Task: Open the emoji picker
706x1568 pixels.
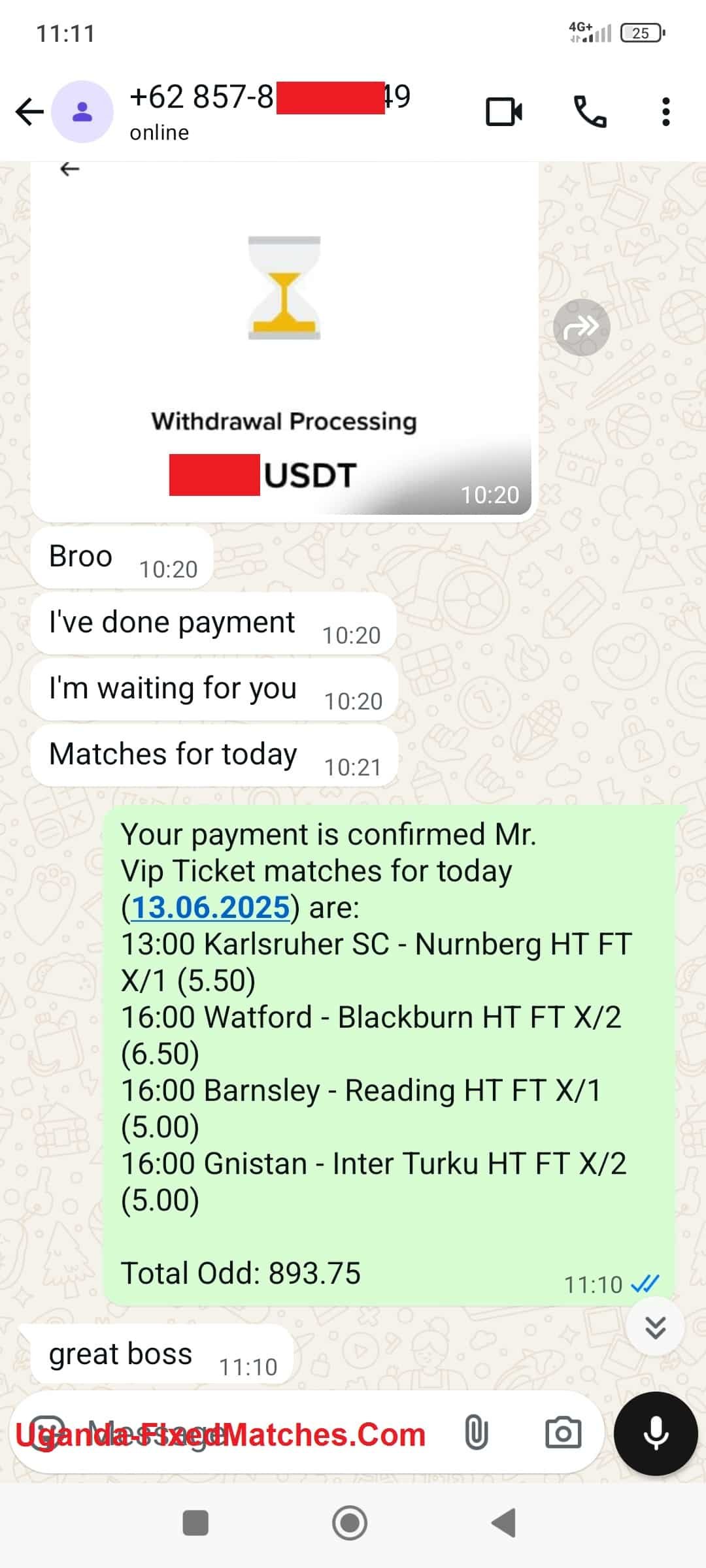Action: point(46,1433)
